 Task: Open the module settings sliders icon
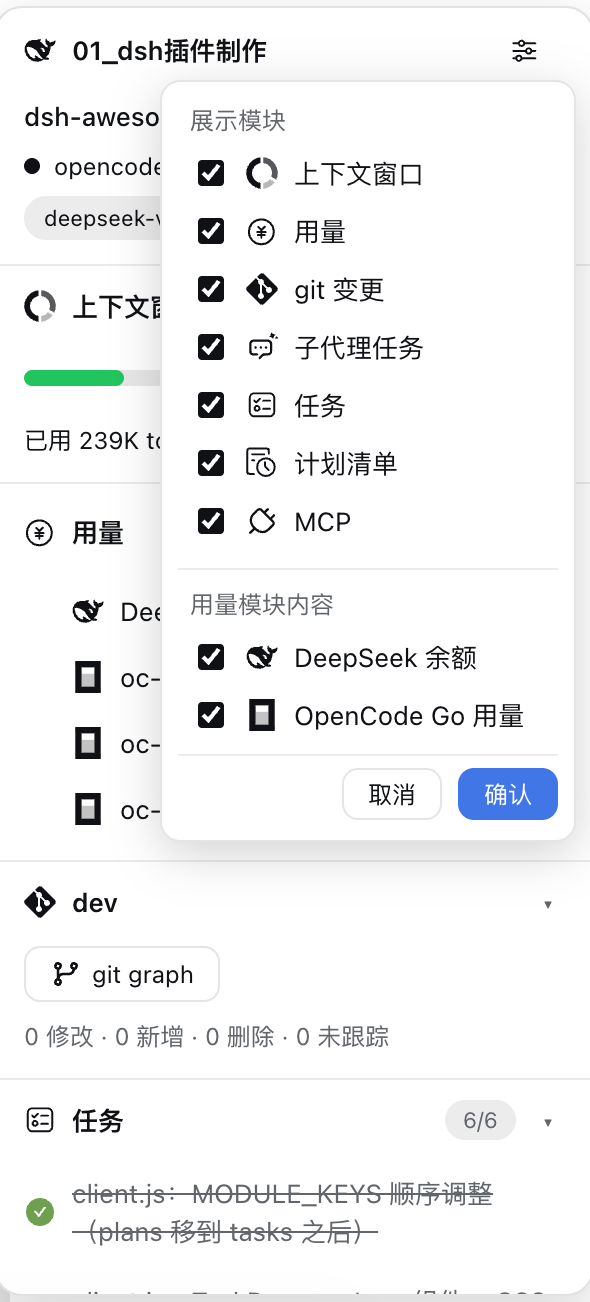coord(524,50)
